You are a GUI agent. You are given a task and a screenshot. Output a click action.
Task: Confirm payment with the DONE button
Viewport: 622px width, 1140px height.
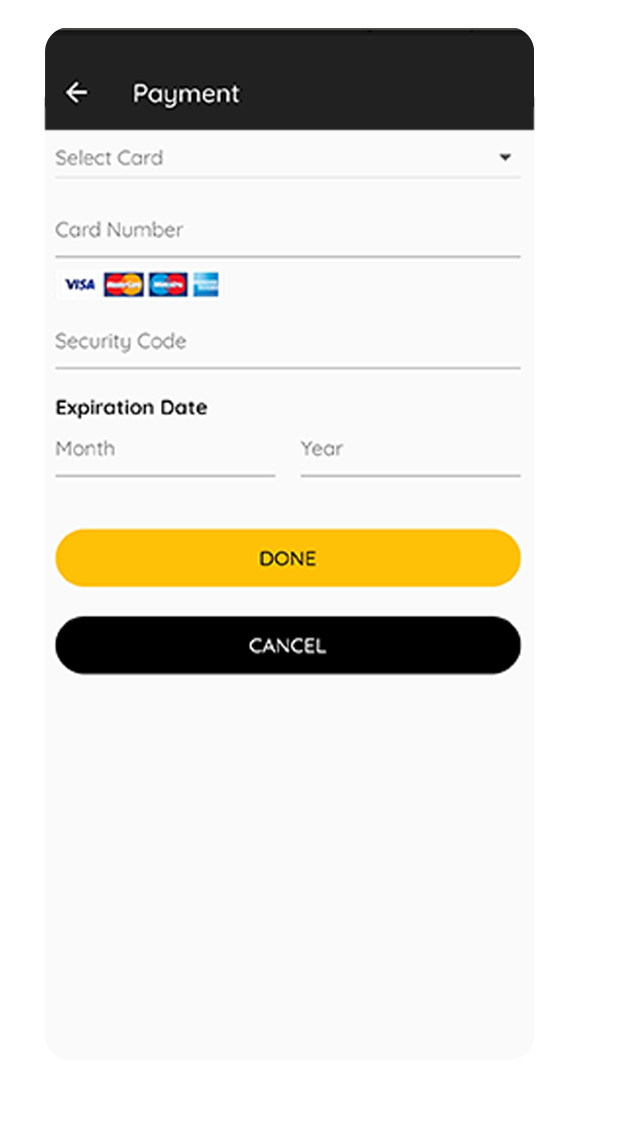288,558
